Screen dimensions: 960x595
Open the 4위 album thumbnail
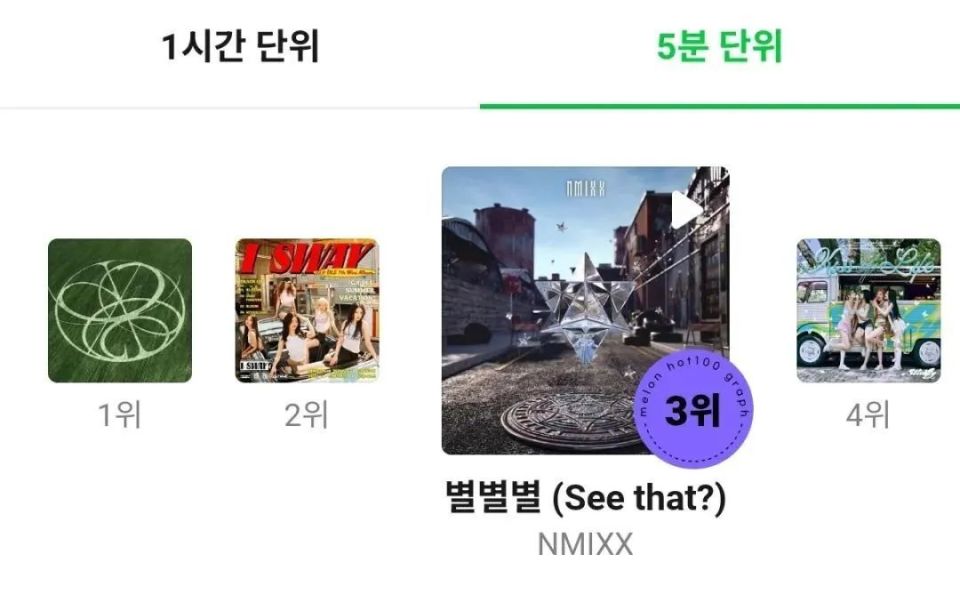[x=868, y=310]
